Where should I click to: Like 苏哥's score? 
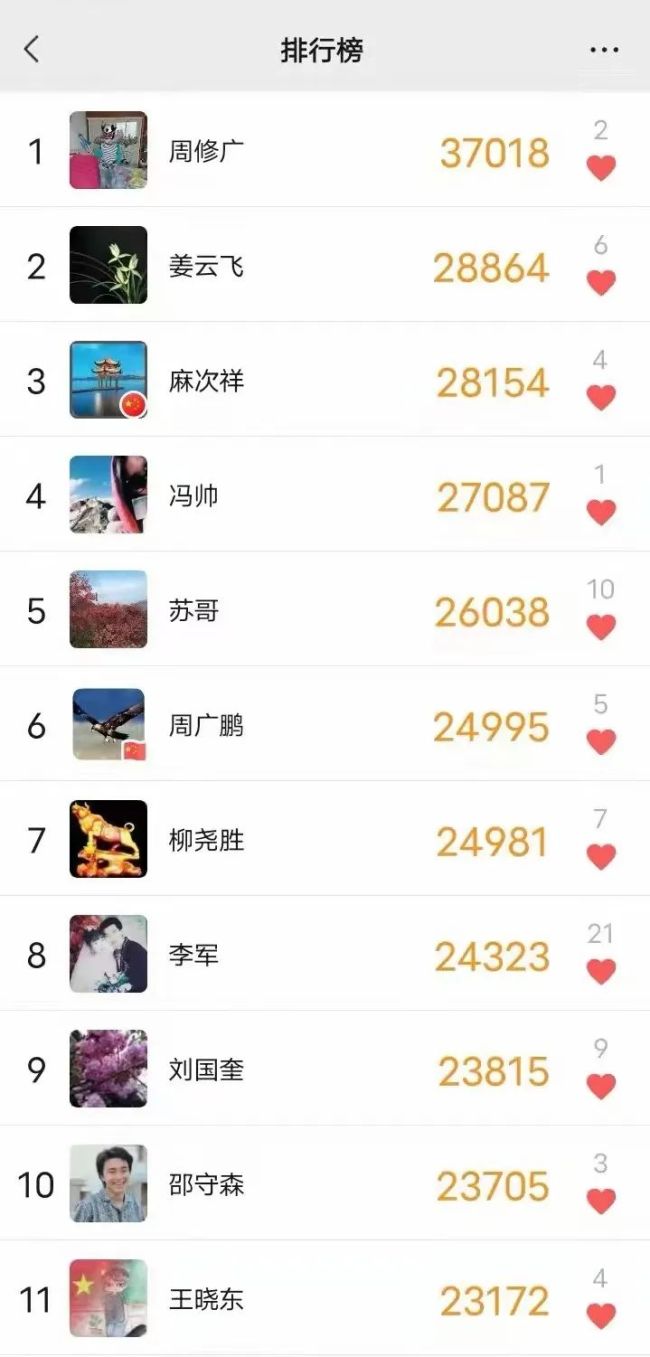coord(601,627)
